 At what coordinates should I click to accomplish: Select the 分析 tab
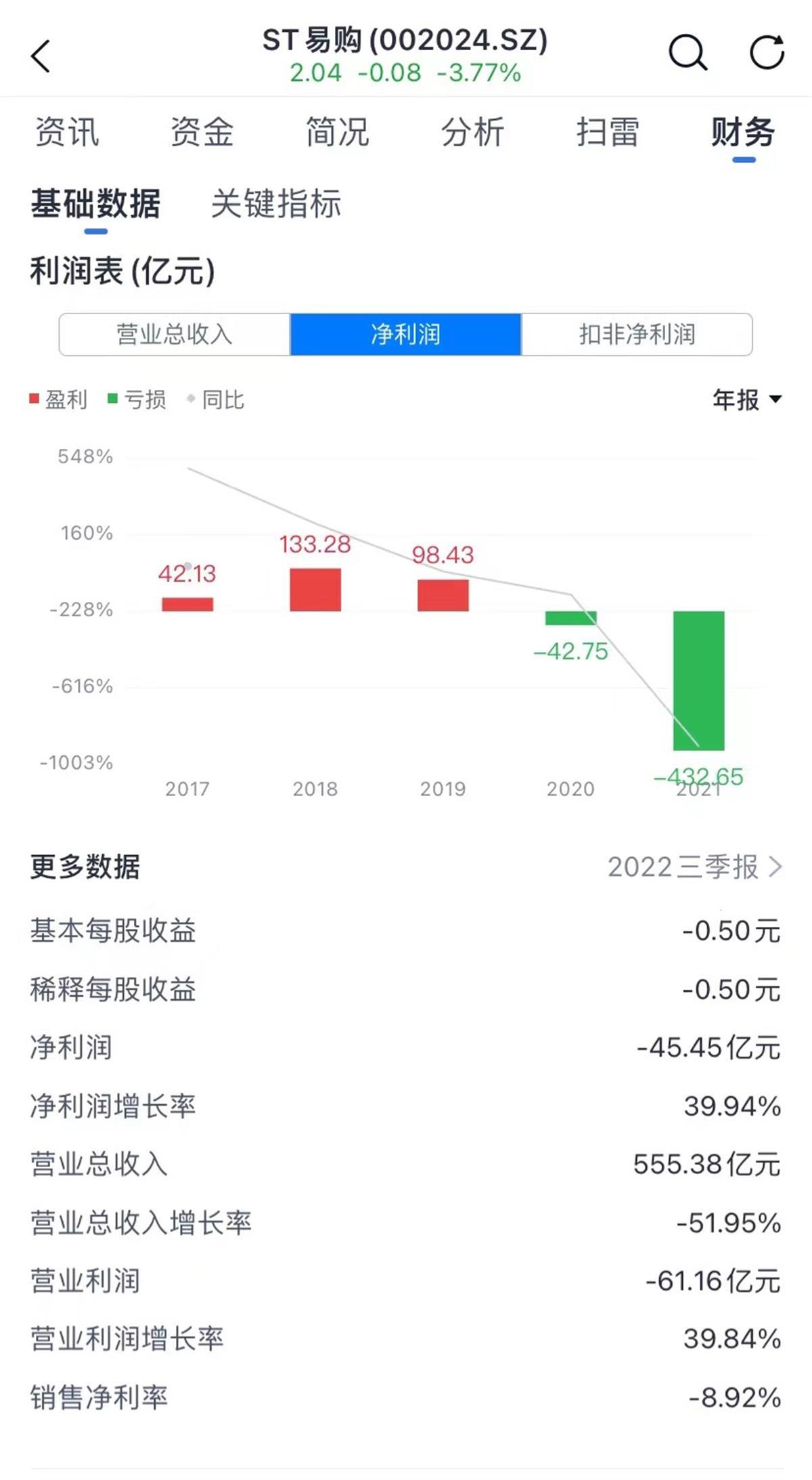click(472, 132)
